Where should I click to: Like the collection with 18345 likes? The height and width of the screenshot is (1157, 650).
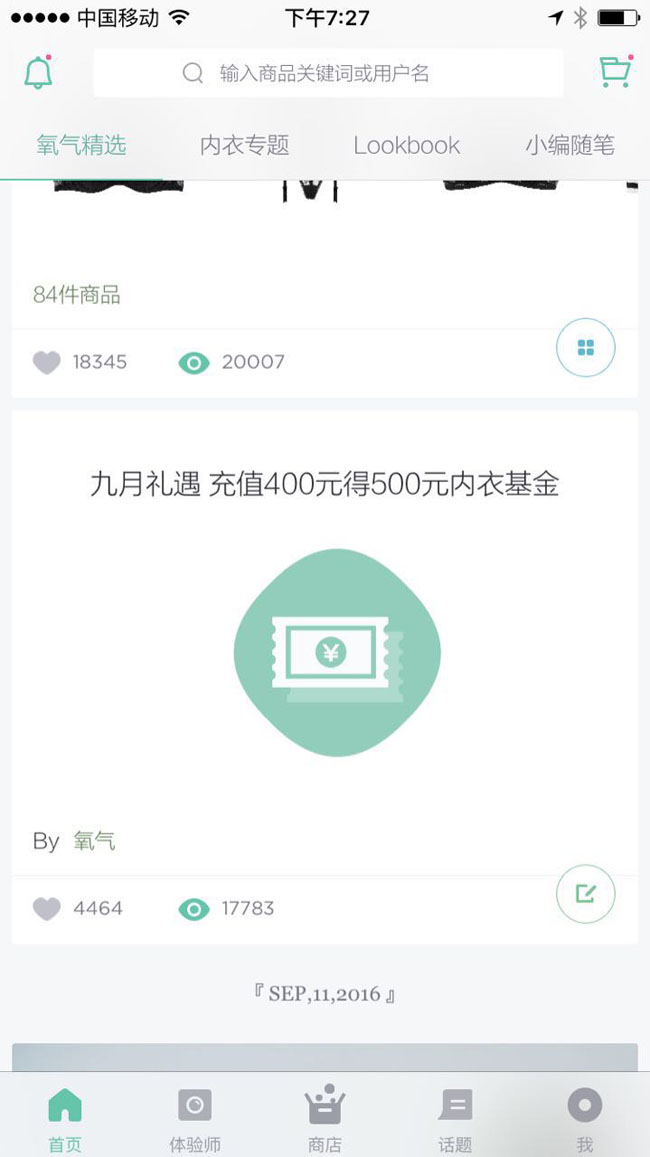(47, 362)
